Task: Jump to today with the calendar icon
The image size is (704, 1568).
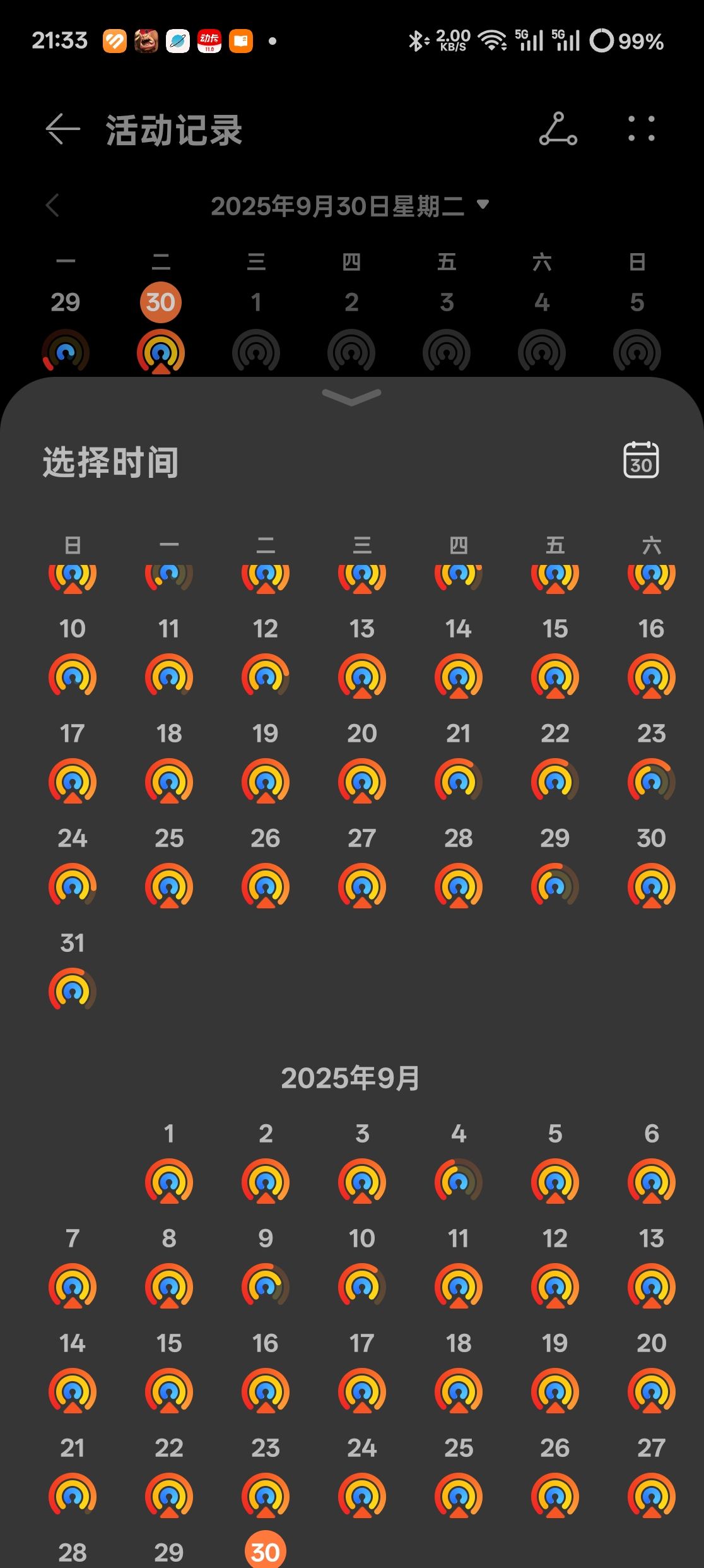Action: tap(641, 460)
